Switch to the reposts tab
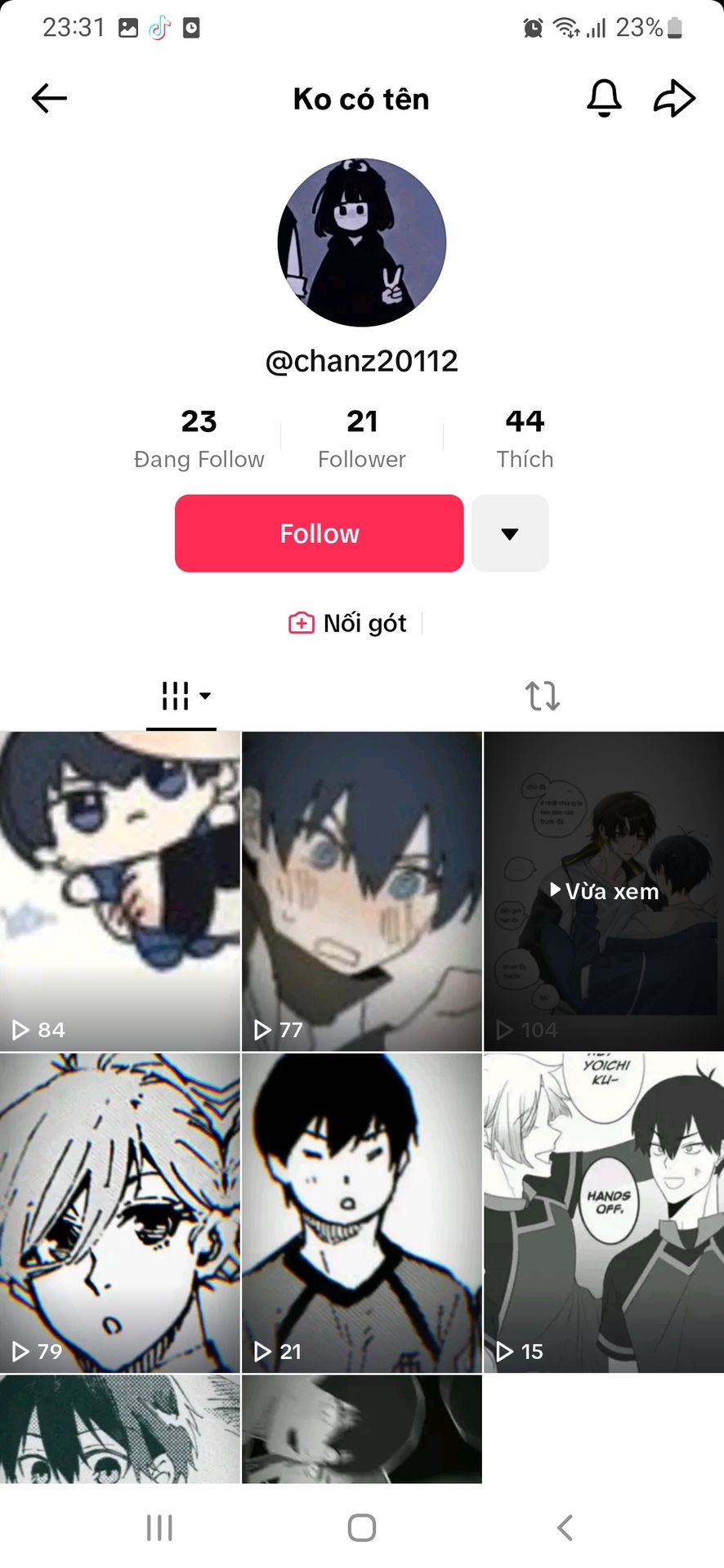Viewport: 724px width, 1568px height. [542, 696]
